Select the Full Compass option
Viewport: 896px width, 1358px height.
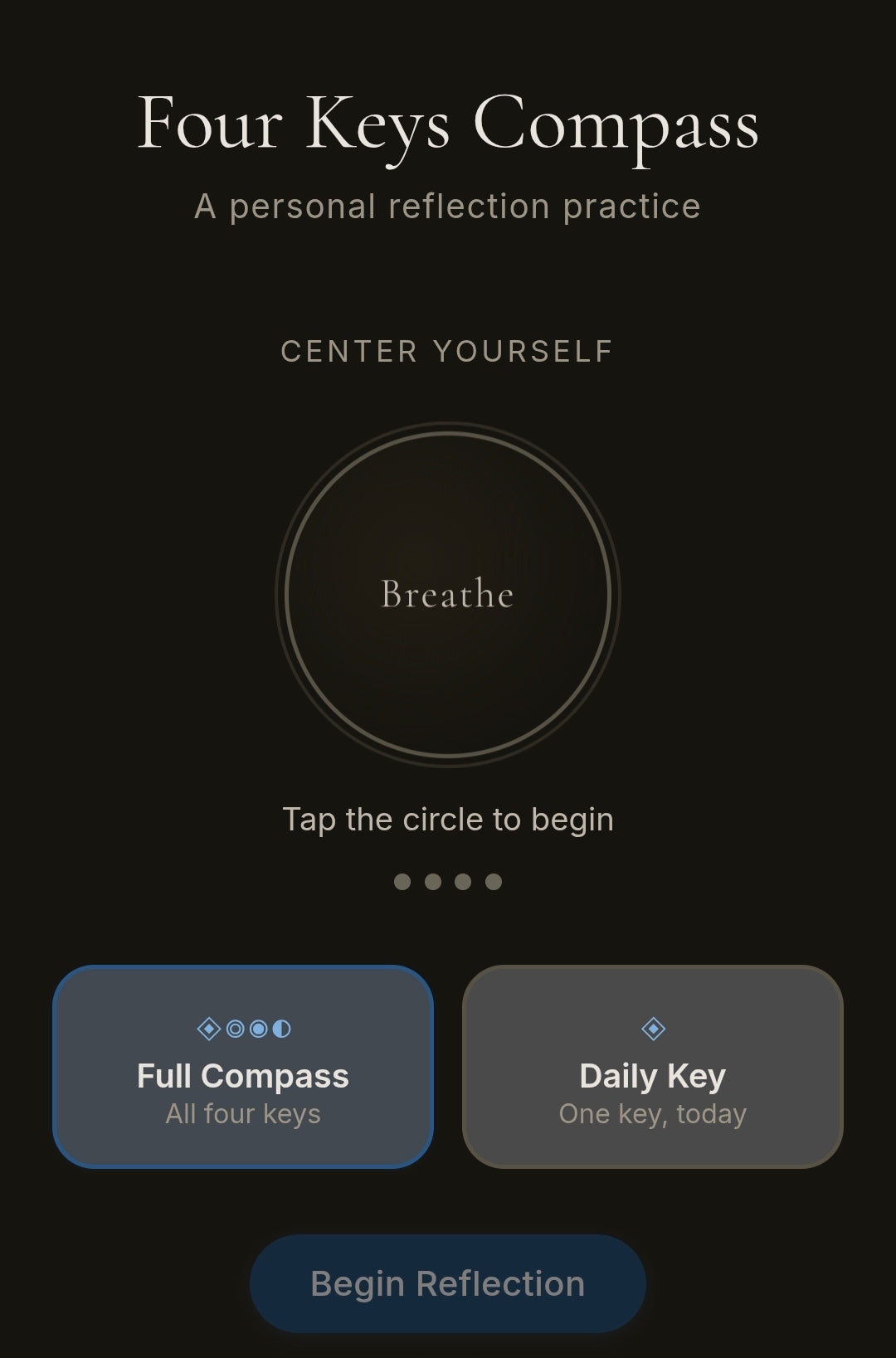[x=243, y=1067]
